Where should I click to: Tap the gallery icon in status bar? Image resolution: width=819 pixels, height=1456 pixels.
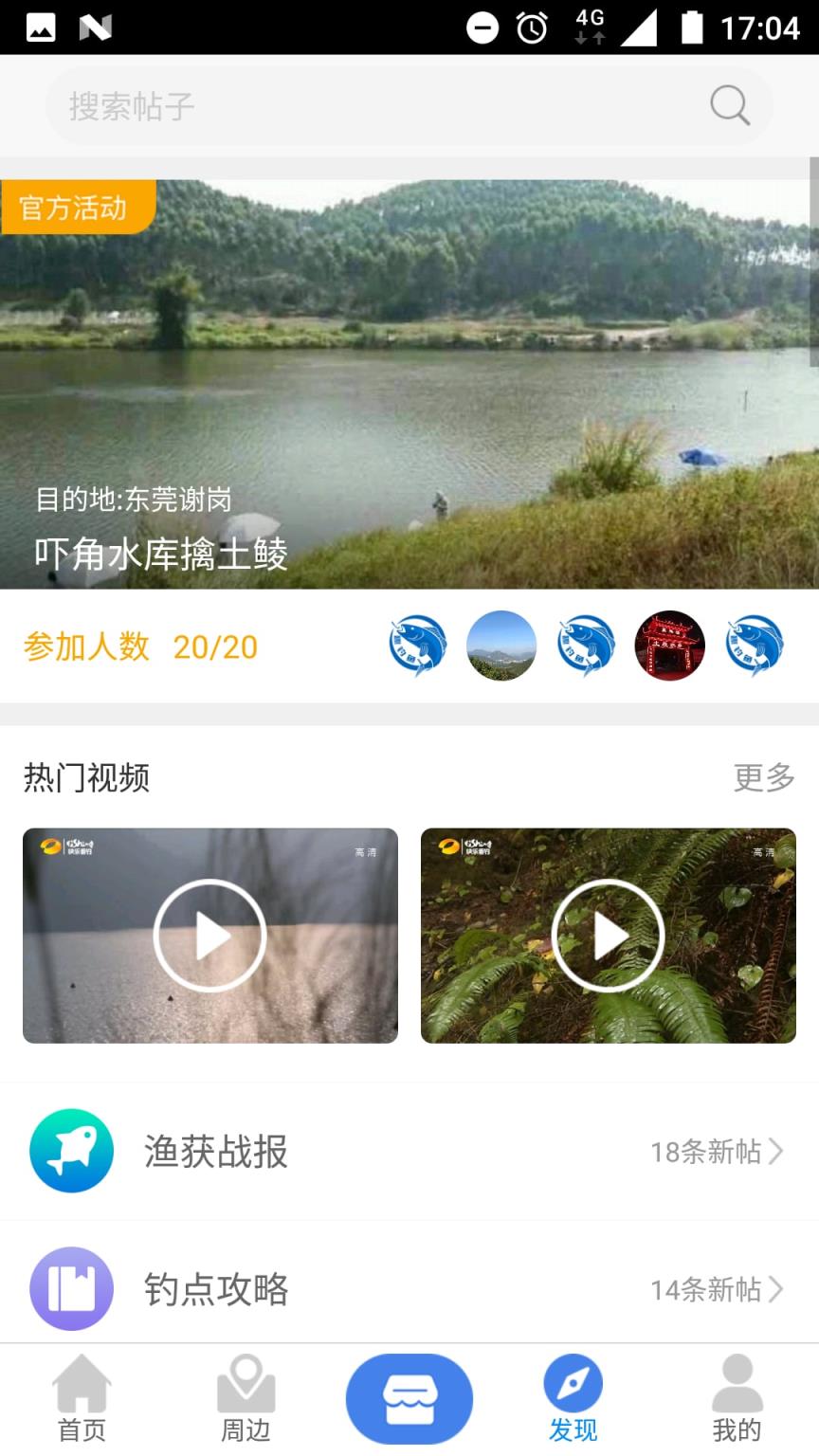[x=40, y=25]
